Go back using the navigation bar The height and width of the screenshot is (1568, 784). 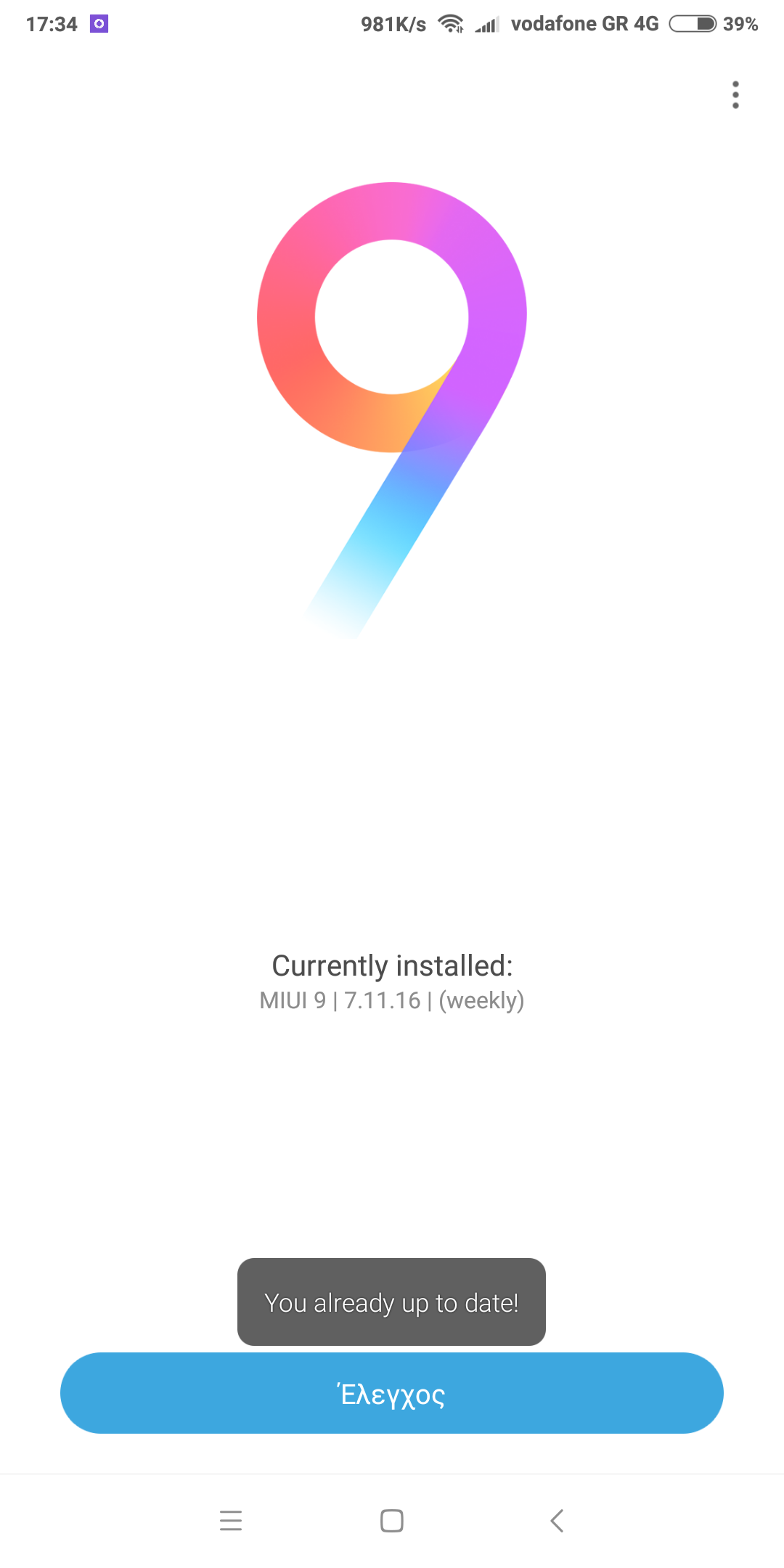tap(557, 1520)
